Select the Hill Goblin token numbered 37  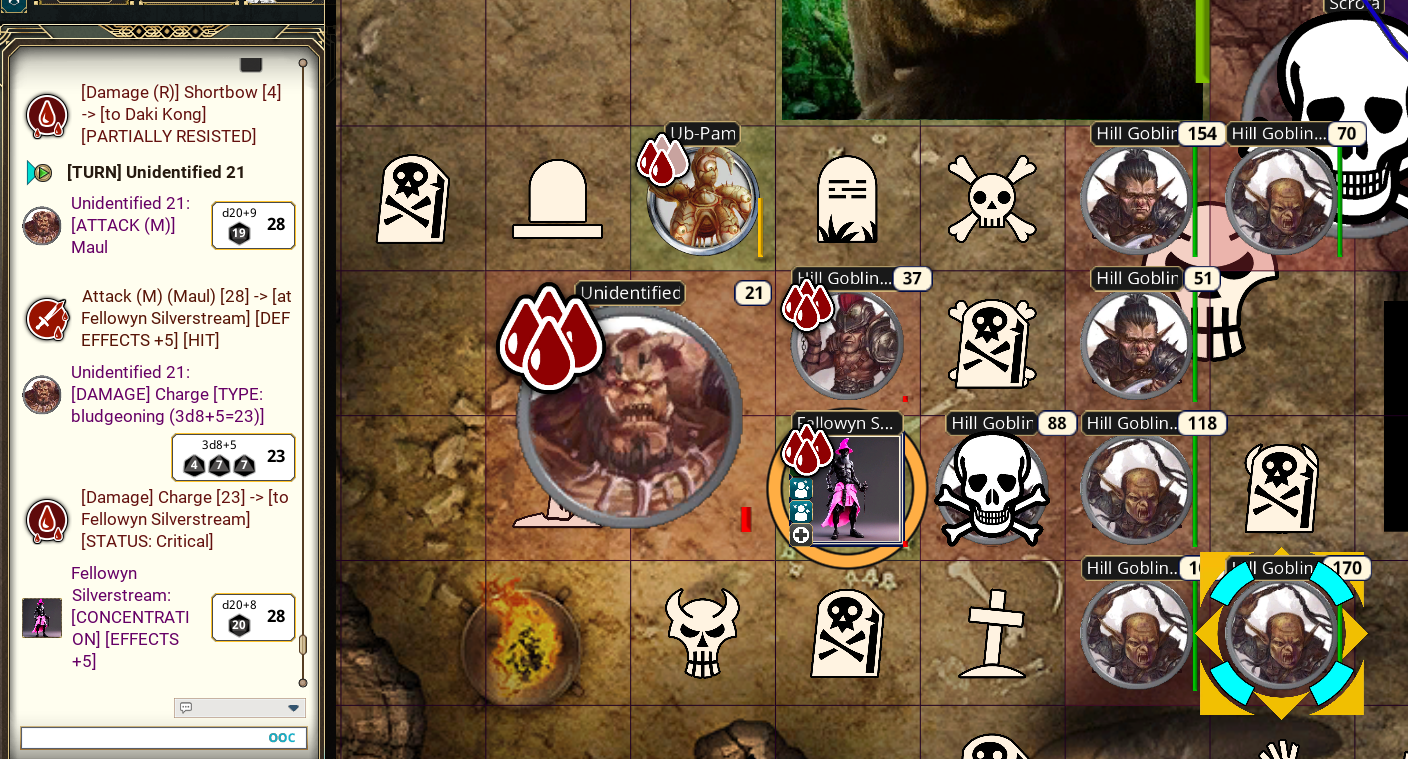coord(848,345)
